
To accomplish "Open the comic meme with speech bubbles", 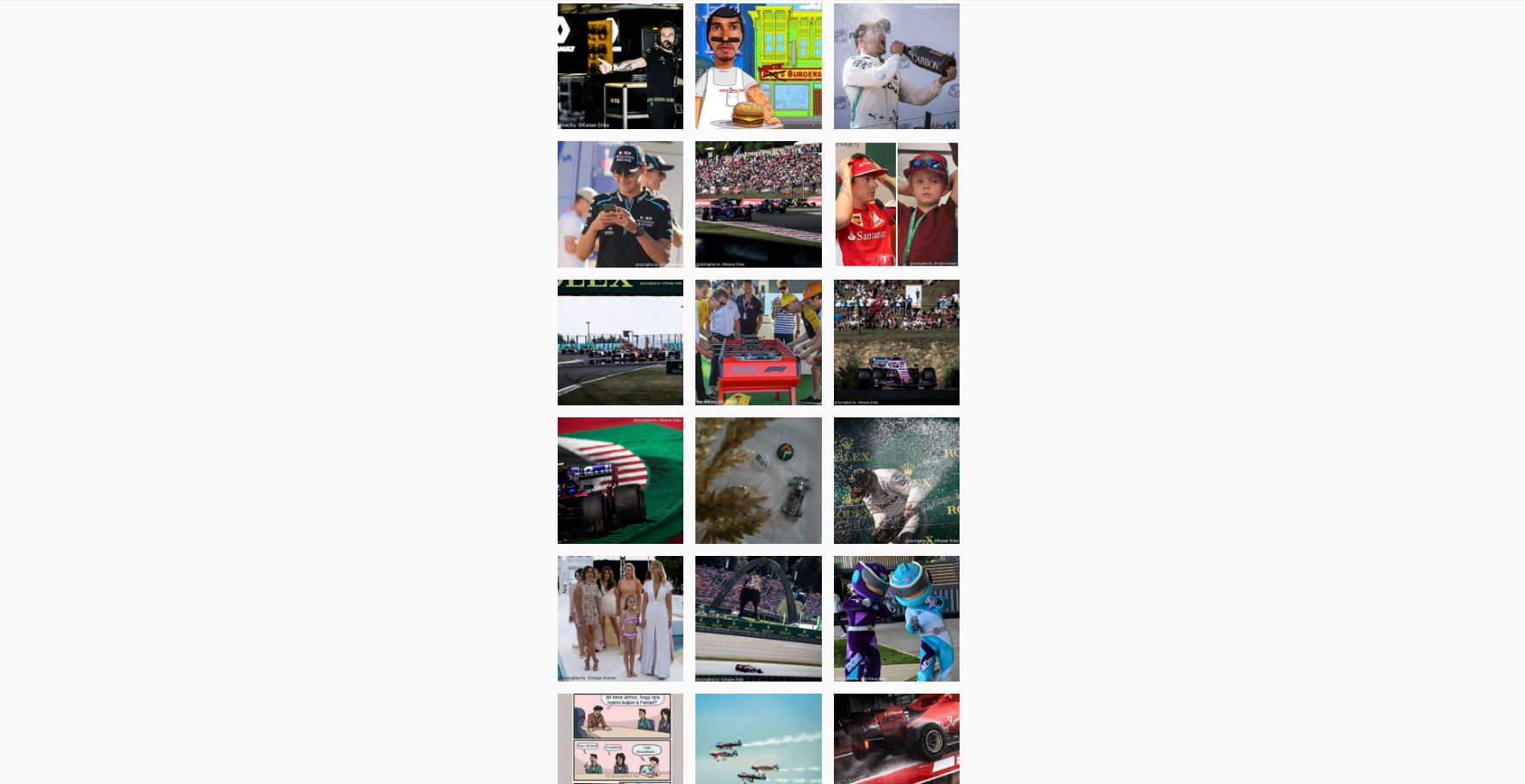I will (x=620, y=738).
